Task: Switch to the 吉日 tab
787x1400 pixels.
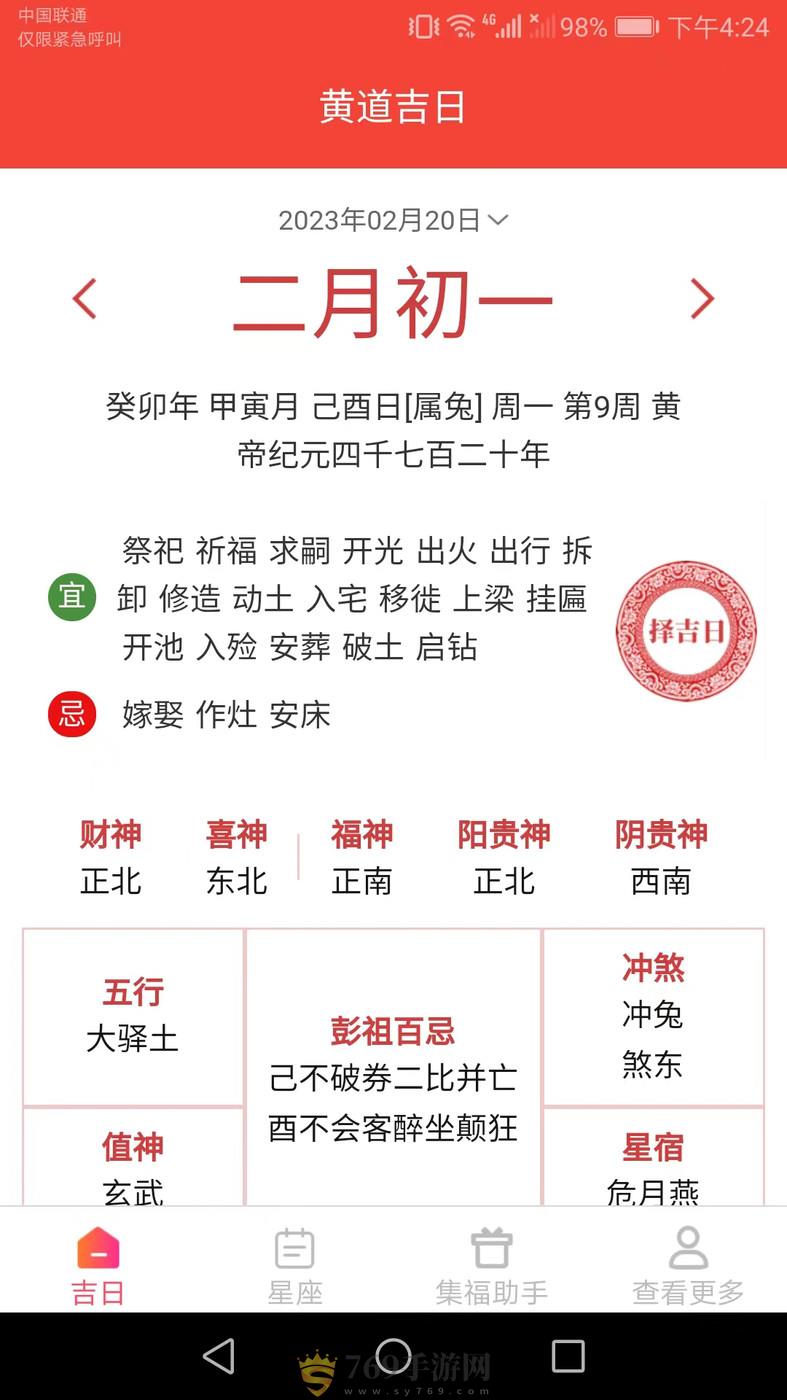Action: coord(98,1266)
